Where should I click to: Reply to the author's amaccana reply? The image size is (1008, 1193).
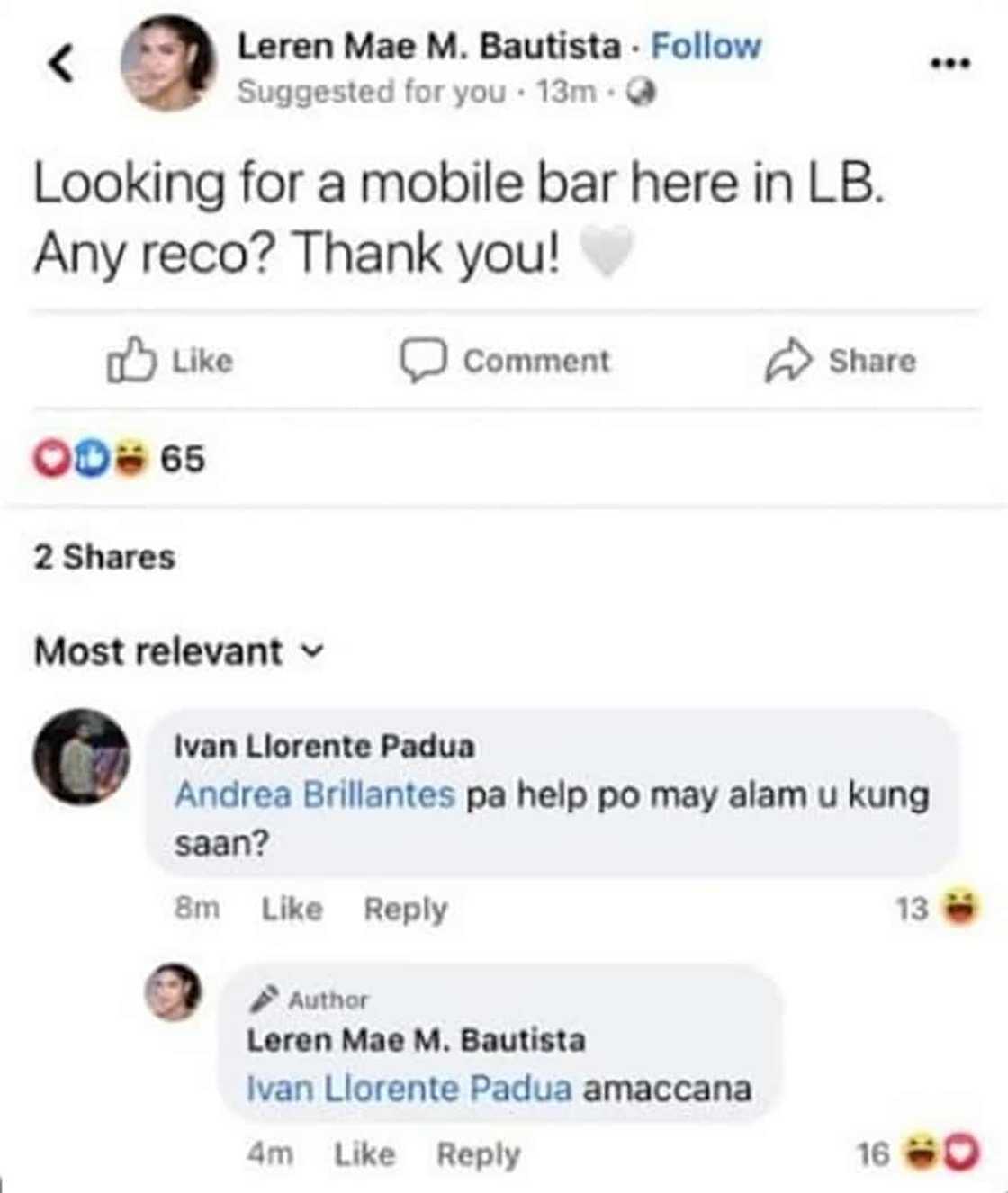(x=478, y=1153)
